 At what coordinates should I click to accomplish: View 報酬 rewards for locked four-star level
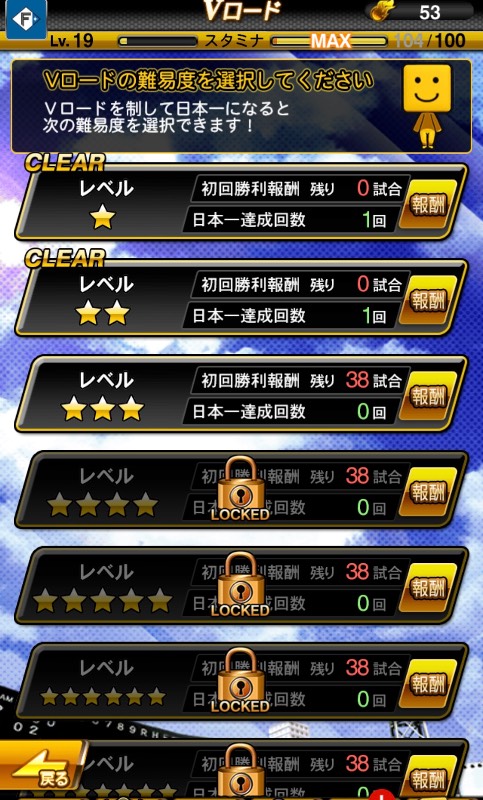(428, 492)
